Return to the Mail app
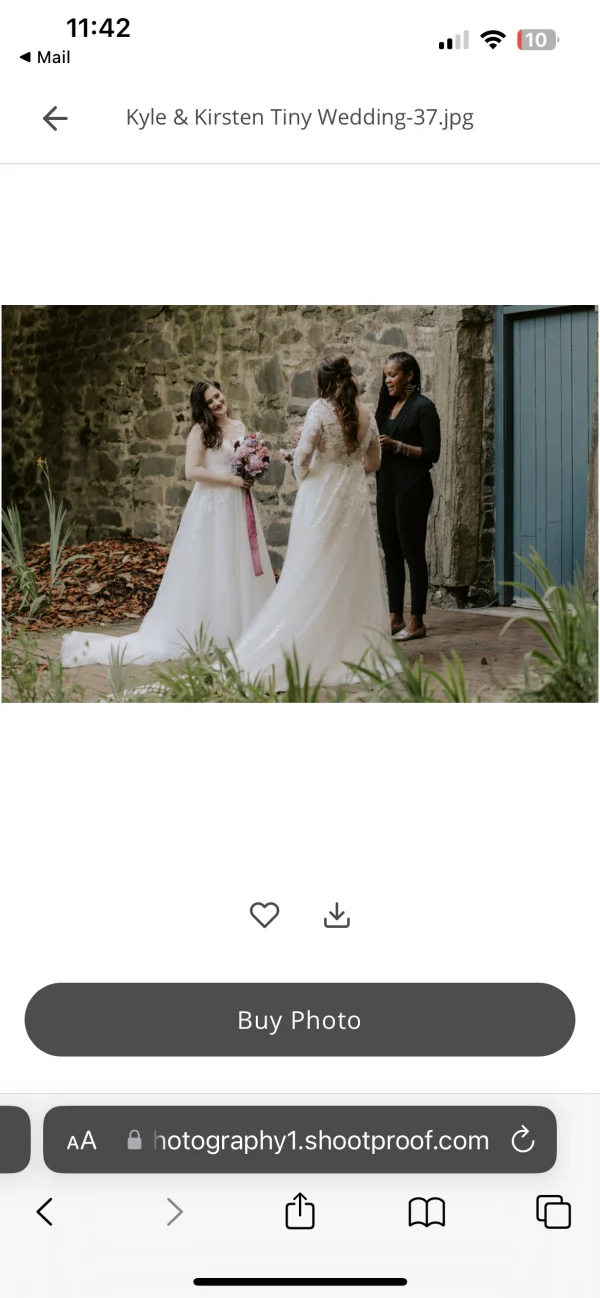600x1298 pixels. [x=45, y=58]
